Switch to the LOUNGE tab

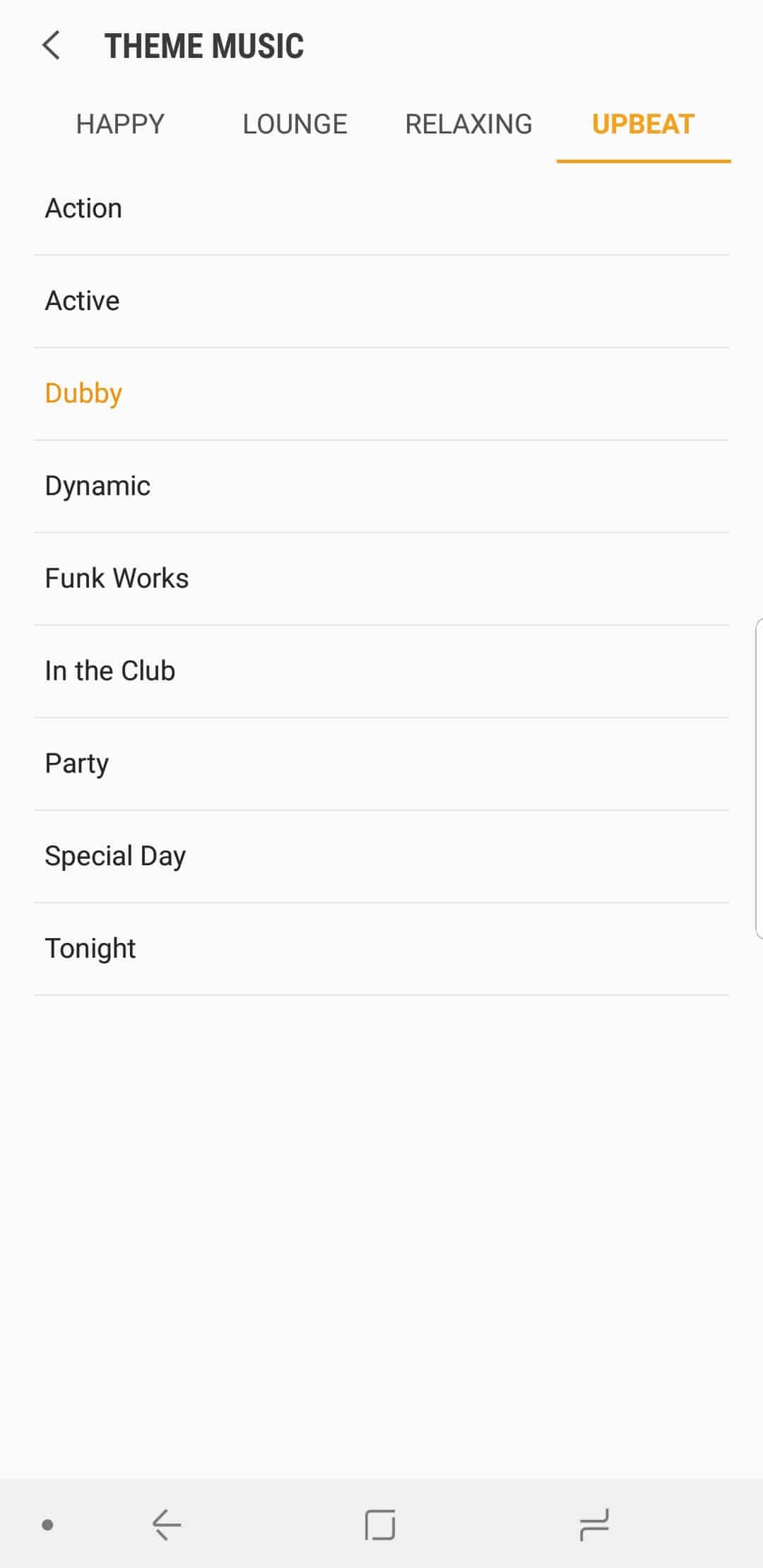295,124
